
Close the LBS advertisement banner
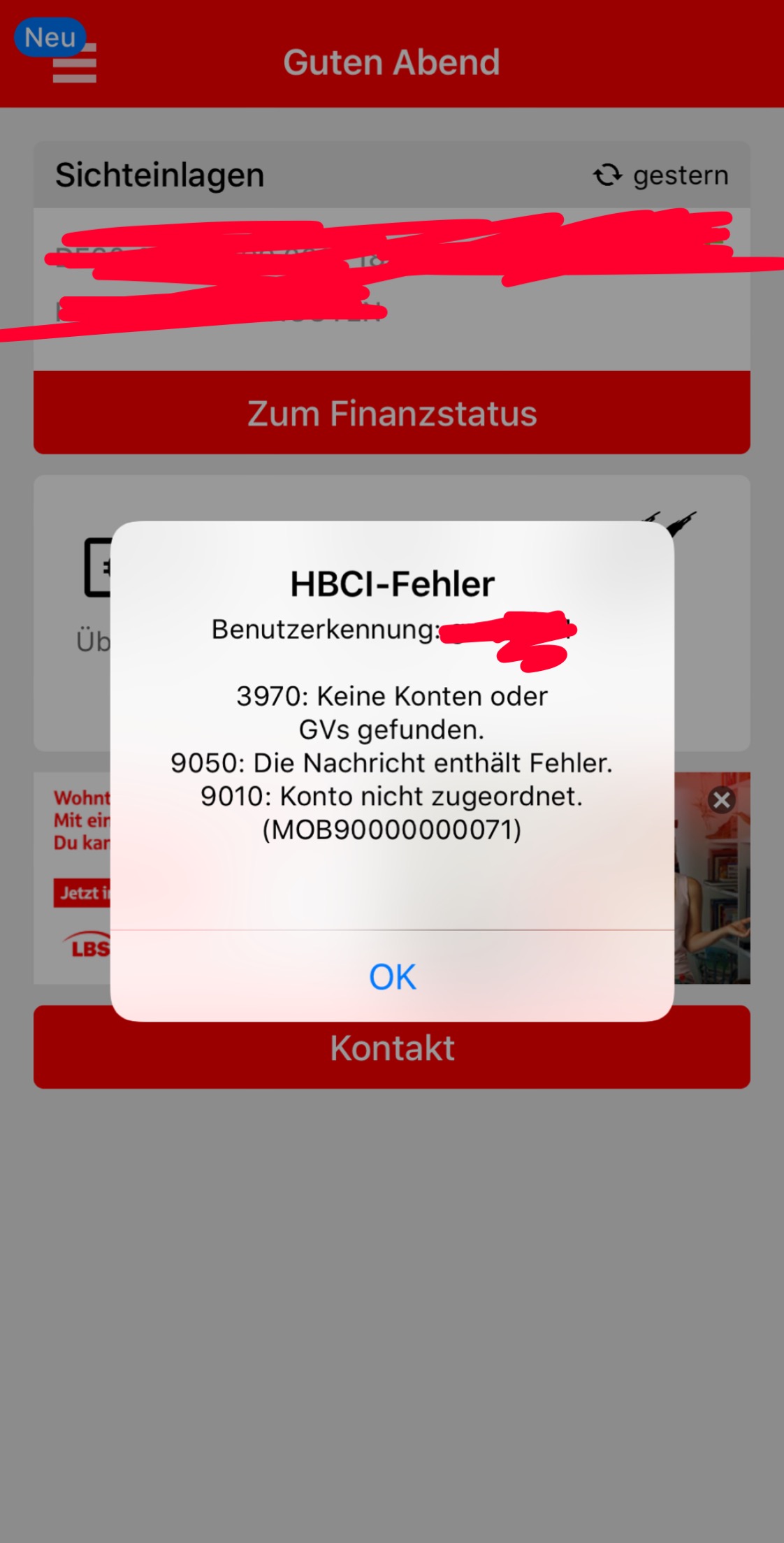click(x=721, y=799)
